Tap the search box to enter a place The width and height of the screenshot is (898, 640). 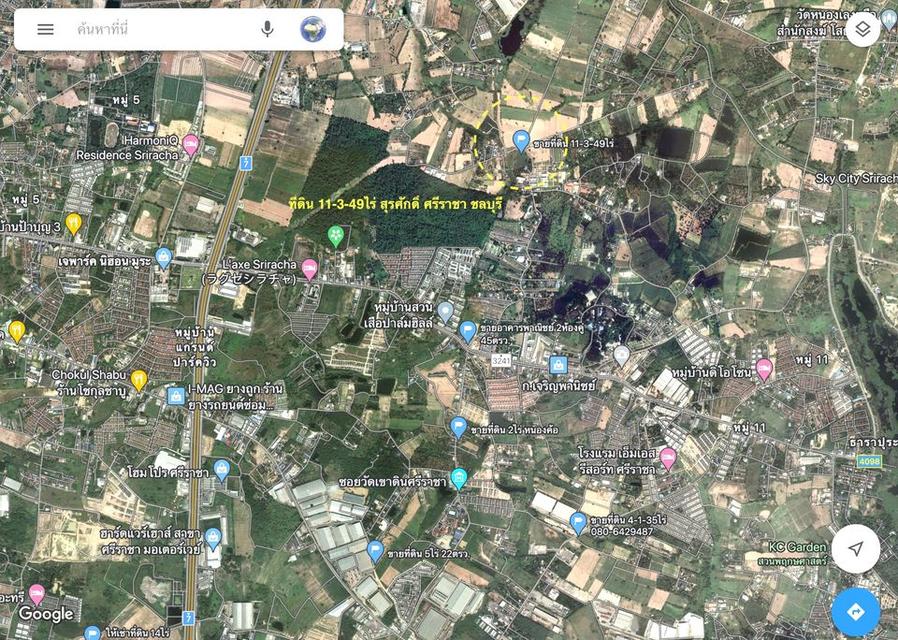click(160, 29)
